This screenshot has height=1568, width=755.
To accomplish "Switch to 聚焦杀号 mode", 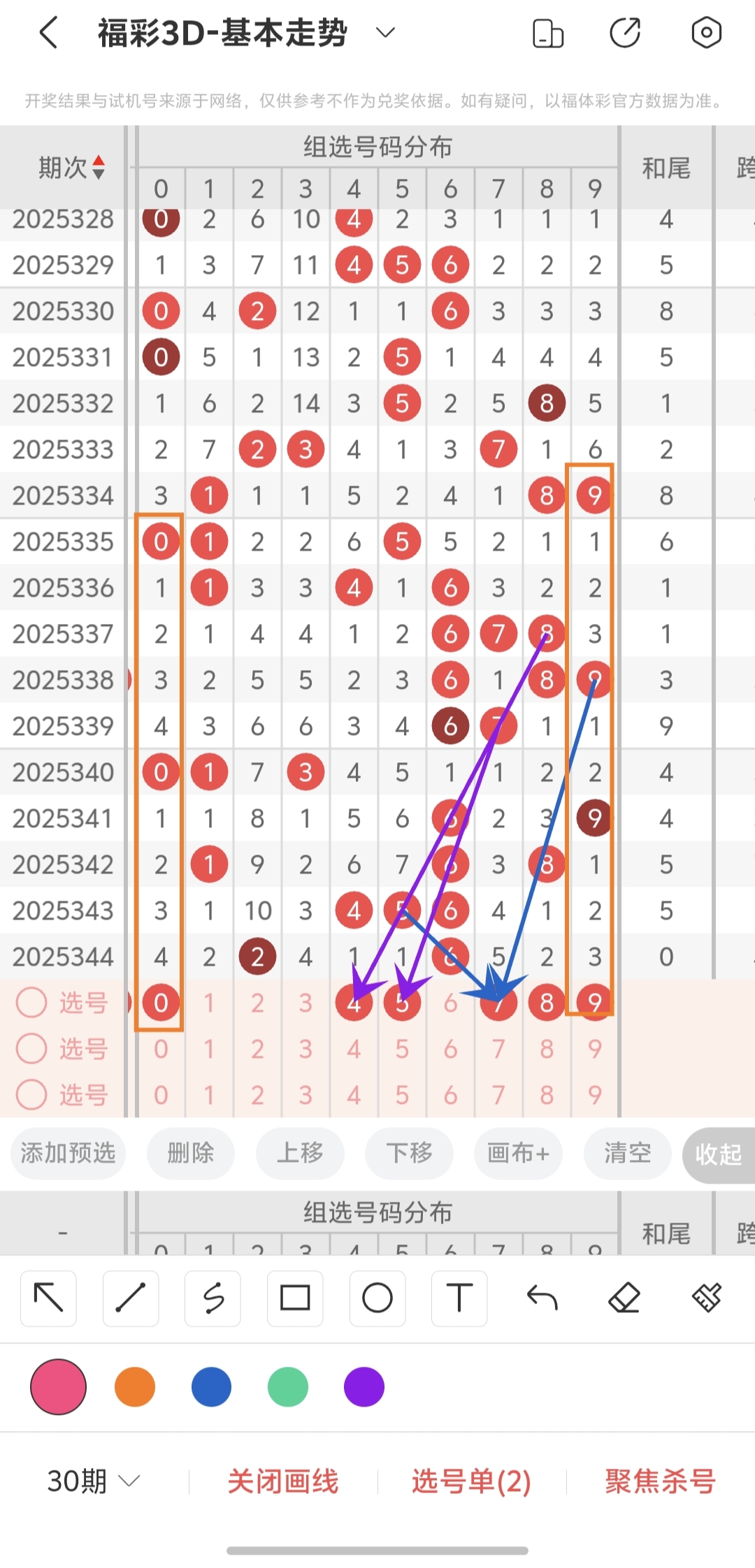I will coord(658,1479).
